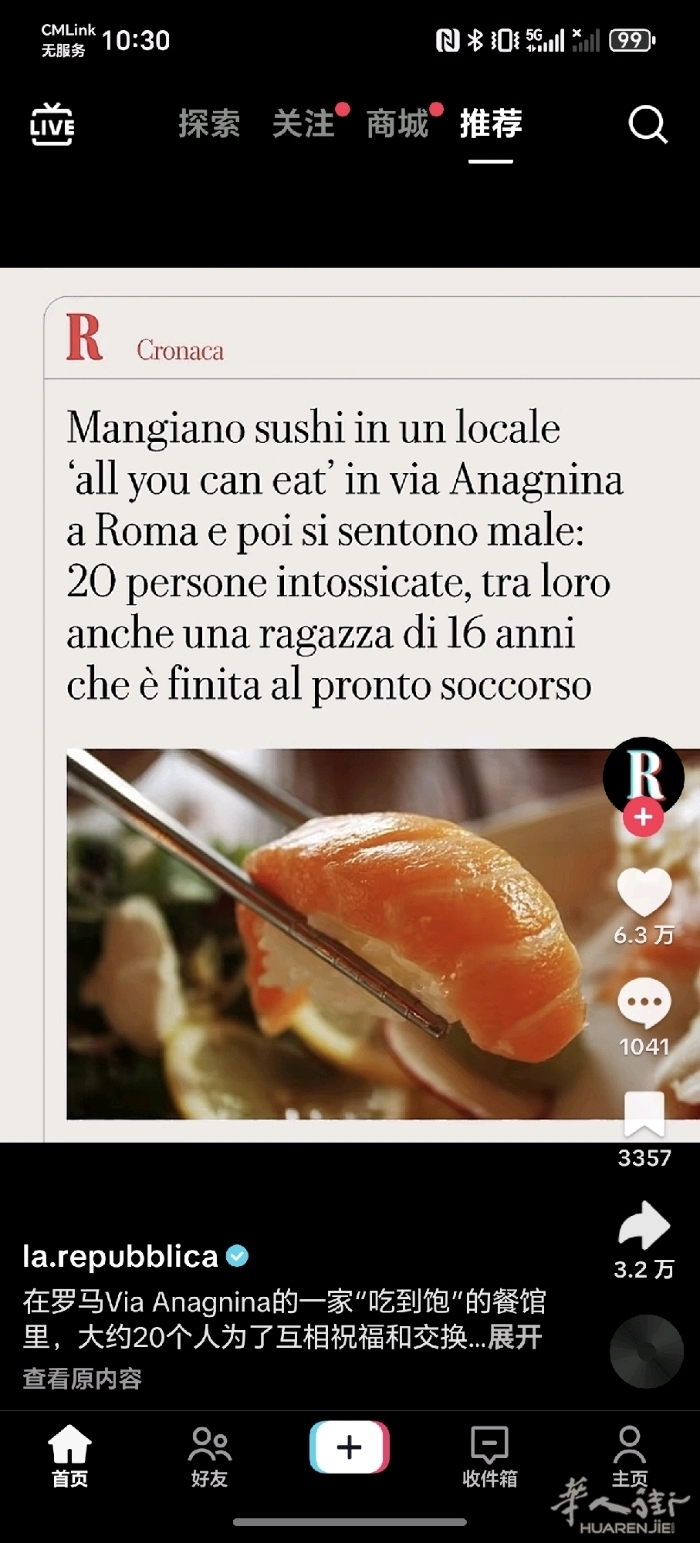Like this video with the heart
This screenshot has width=700, height=1543.
click(x=644, y=893)
